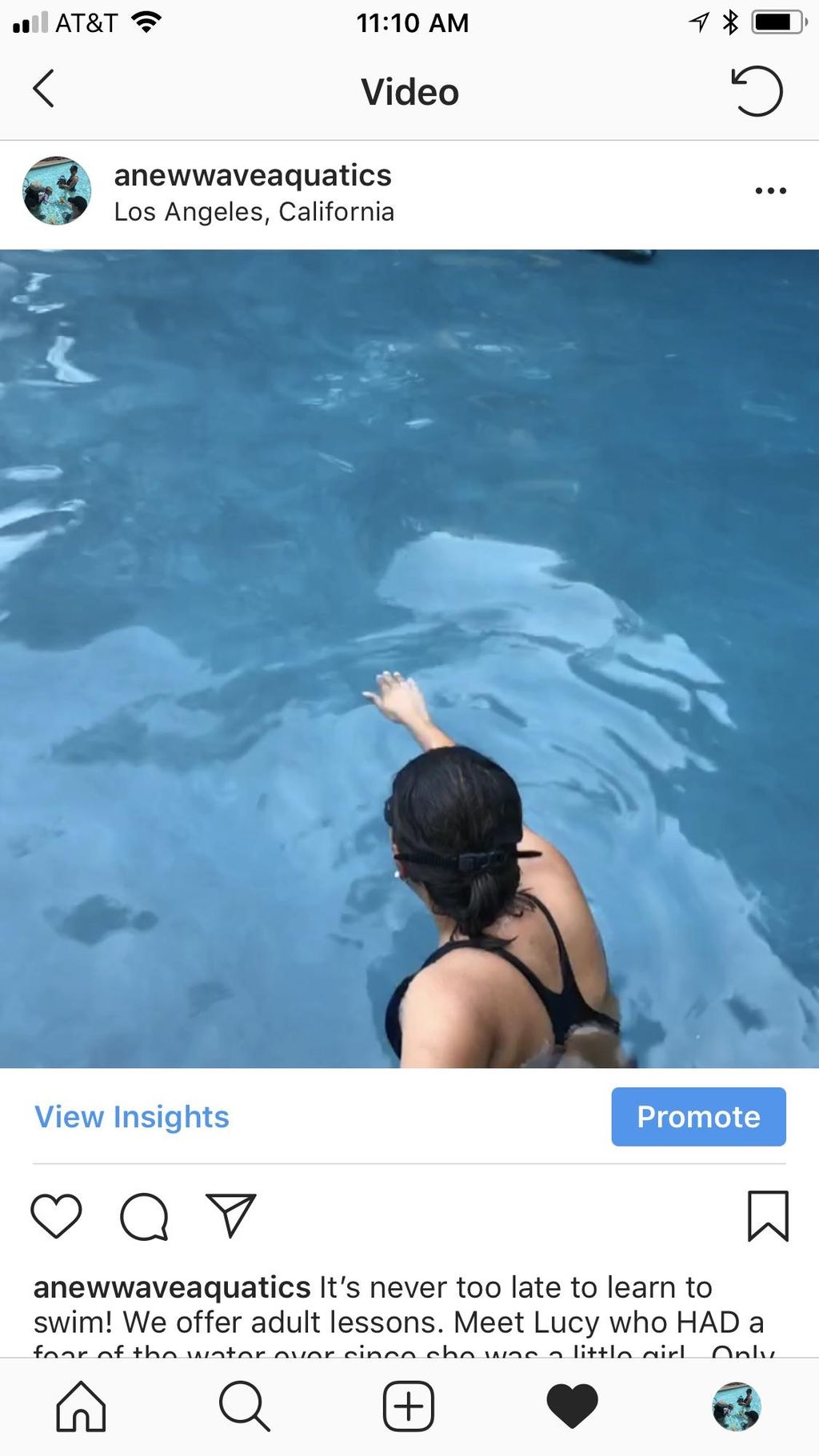Tap the refresh icon in the header

tap(757, 90)
